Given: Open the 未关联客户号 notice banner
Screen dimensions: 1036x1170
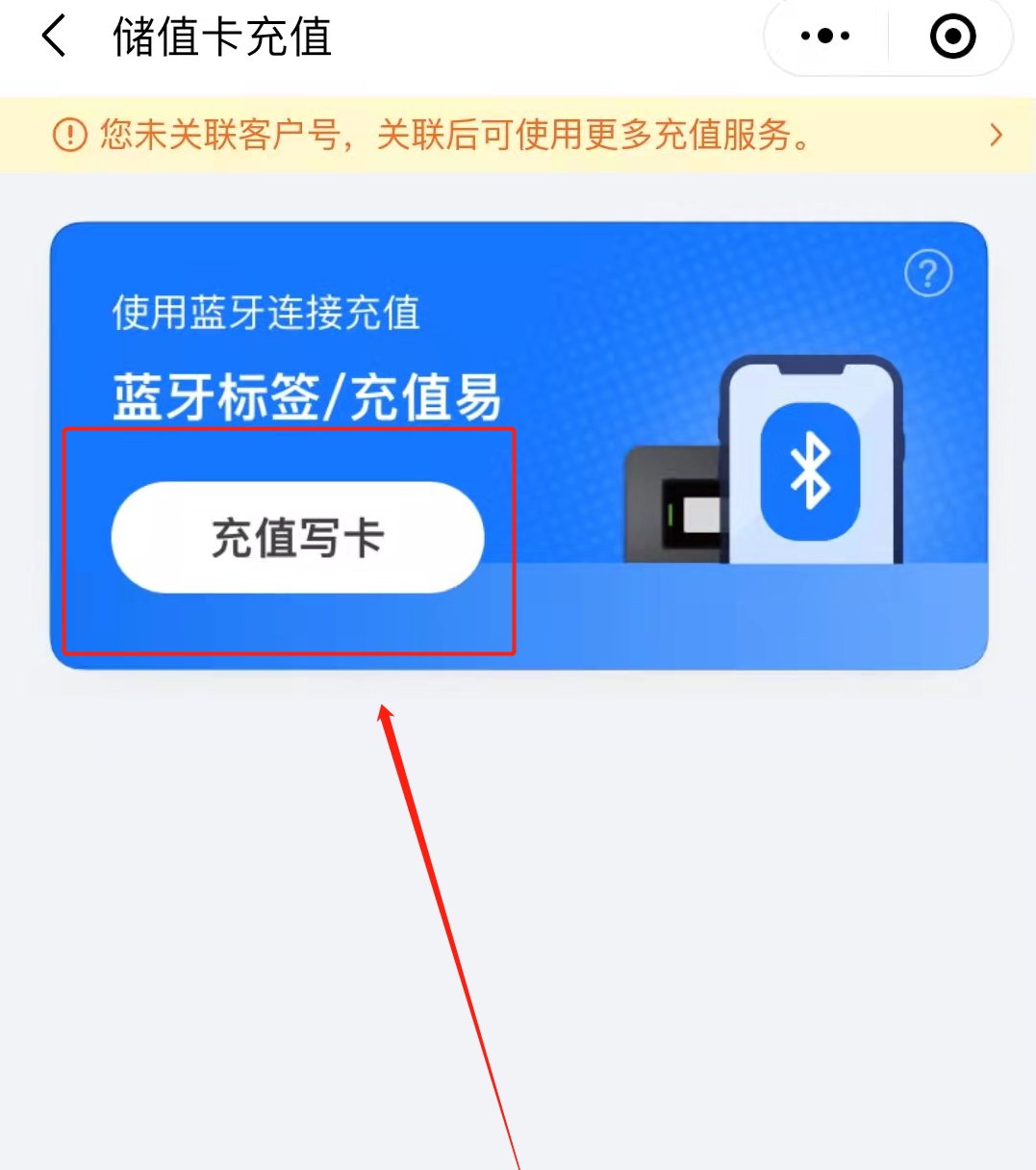Looking at the screenshot, I should 518,135.
